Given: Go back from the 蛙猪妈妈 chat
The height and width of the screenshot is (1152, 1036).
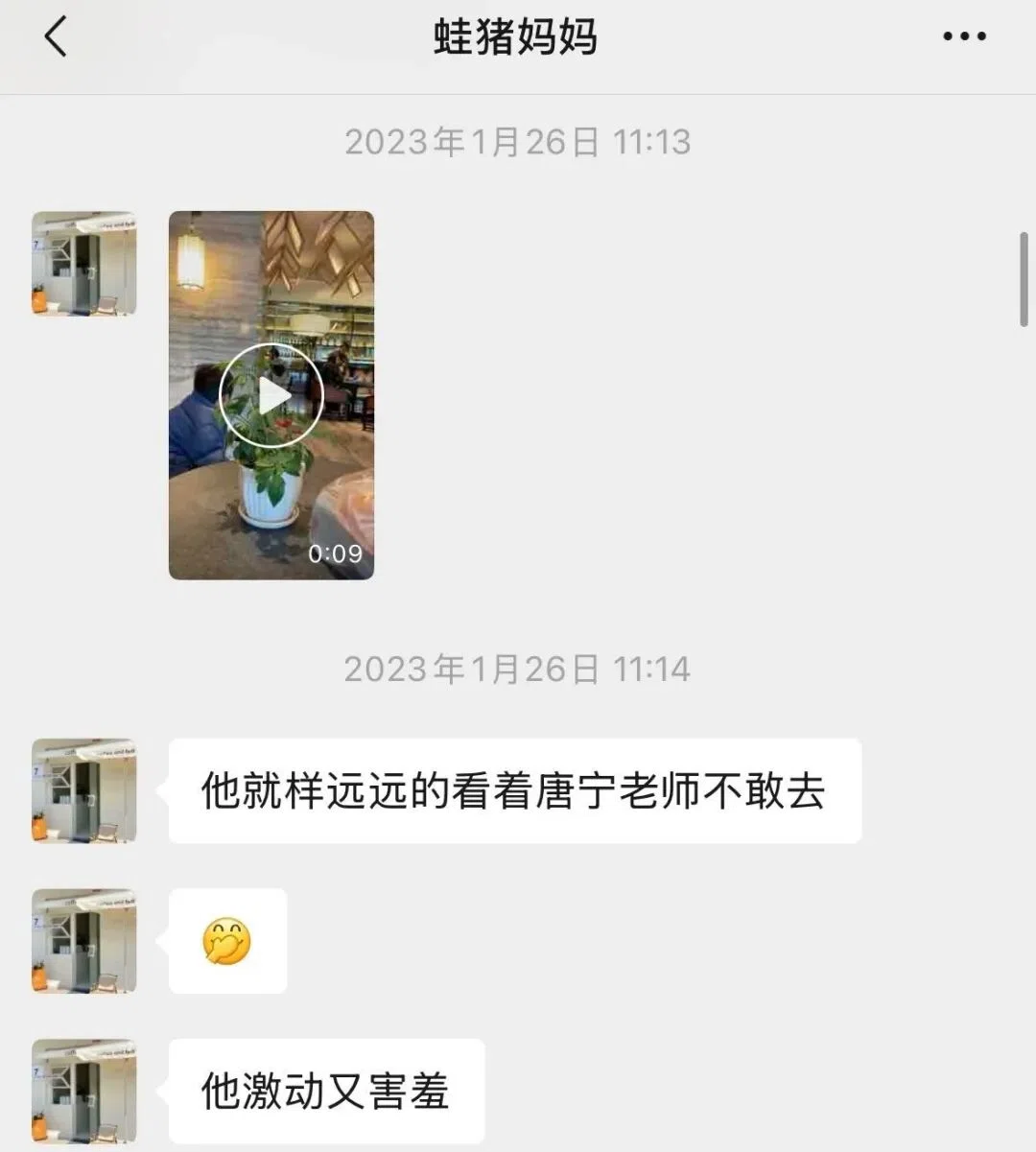Looking at the screenshot, I should (56, 37).
